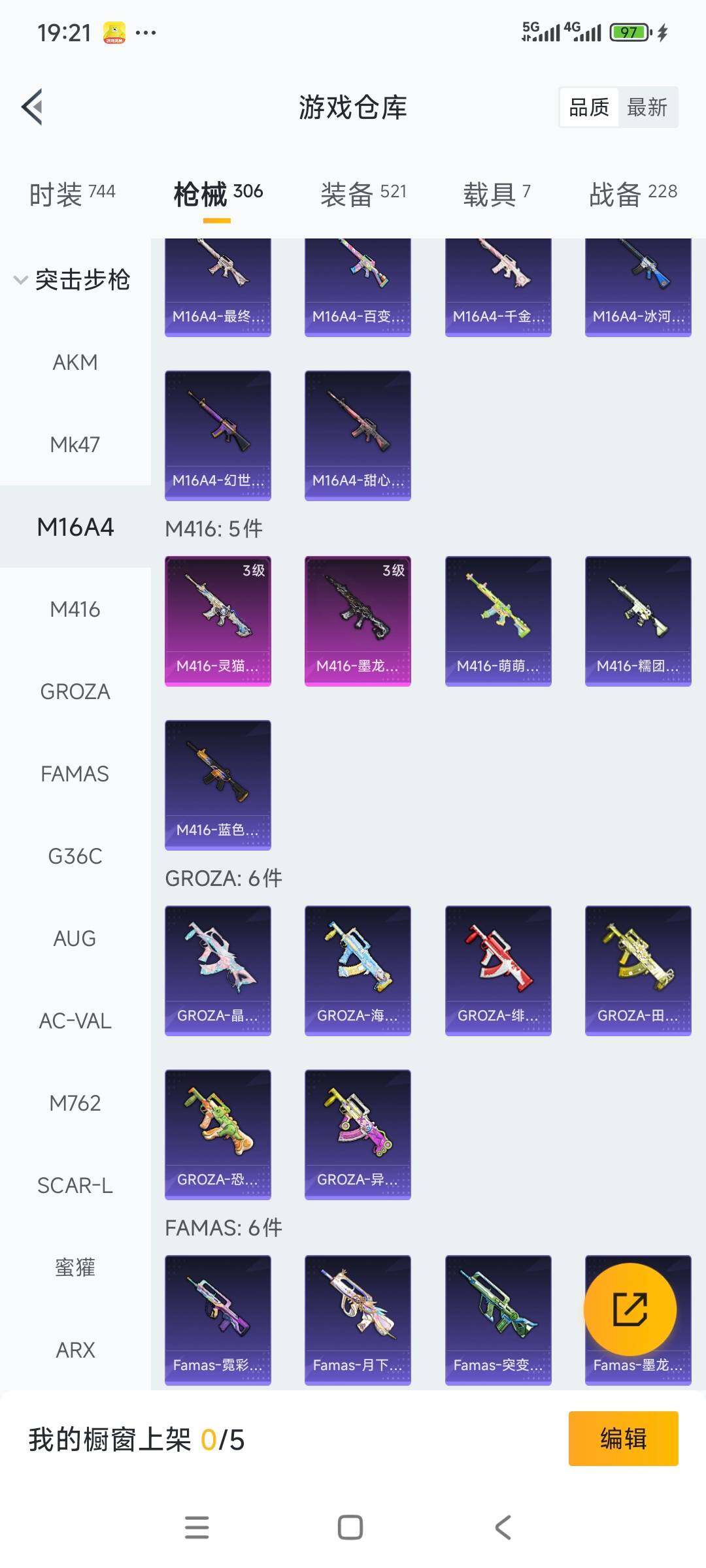This screenshot has width=706, height=1568.
Task: Tap the 编辑 button
Action: 623,1439
